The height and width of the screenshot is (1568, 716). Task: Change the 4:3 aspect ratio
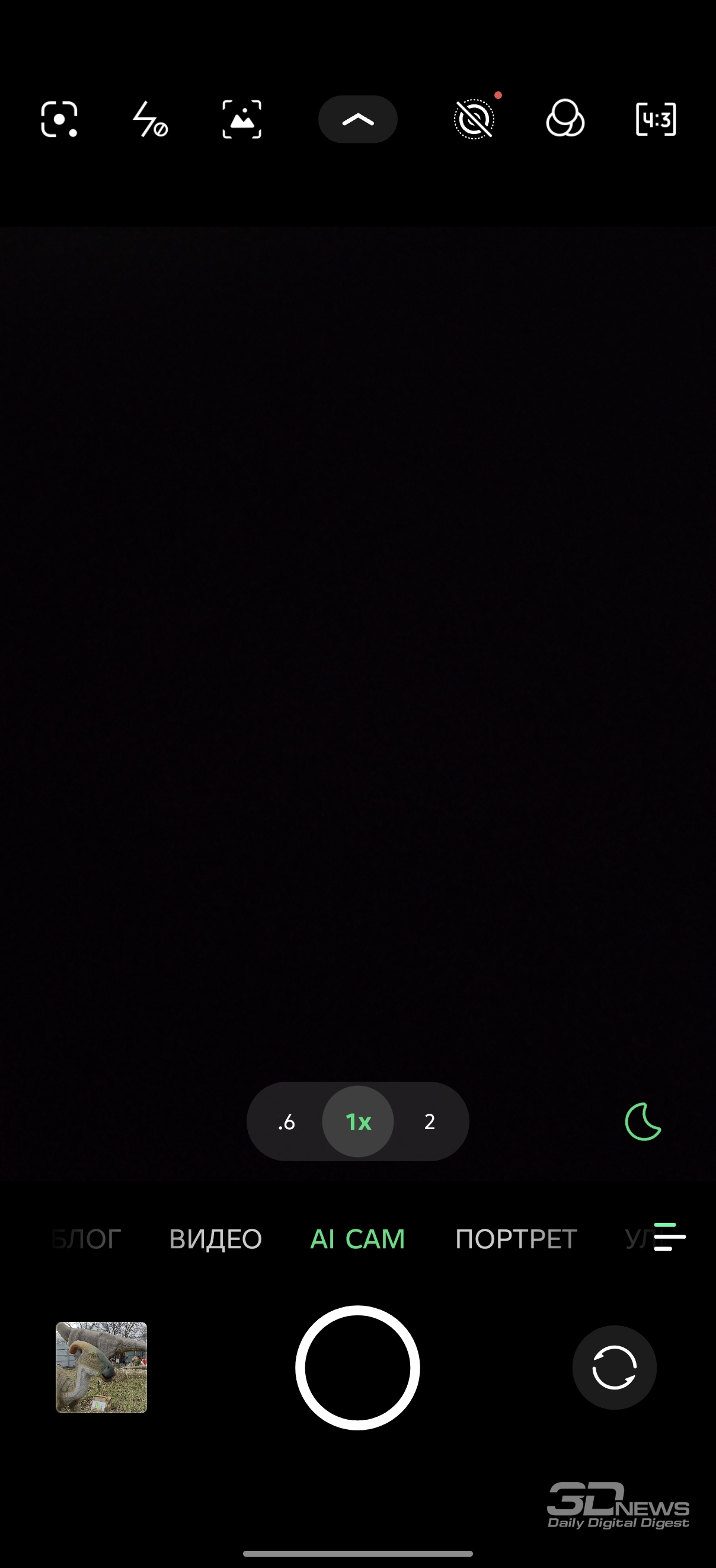tap(655, 119)
